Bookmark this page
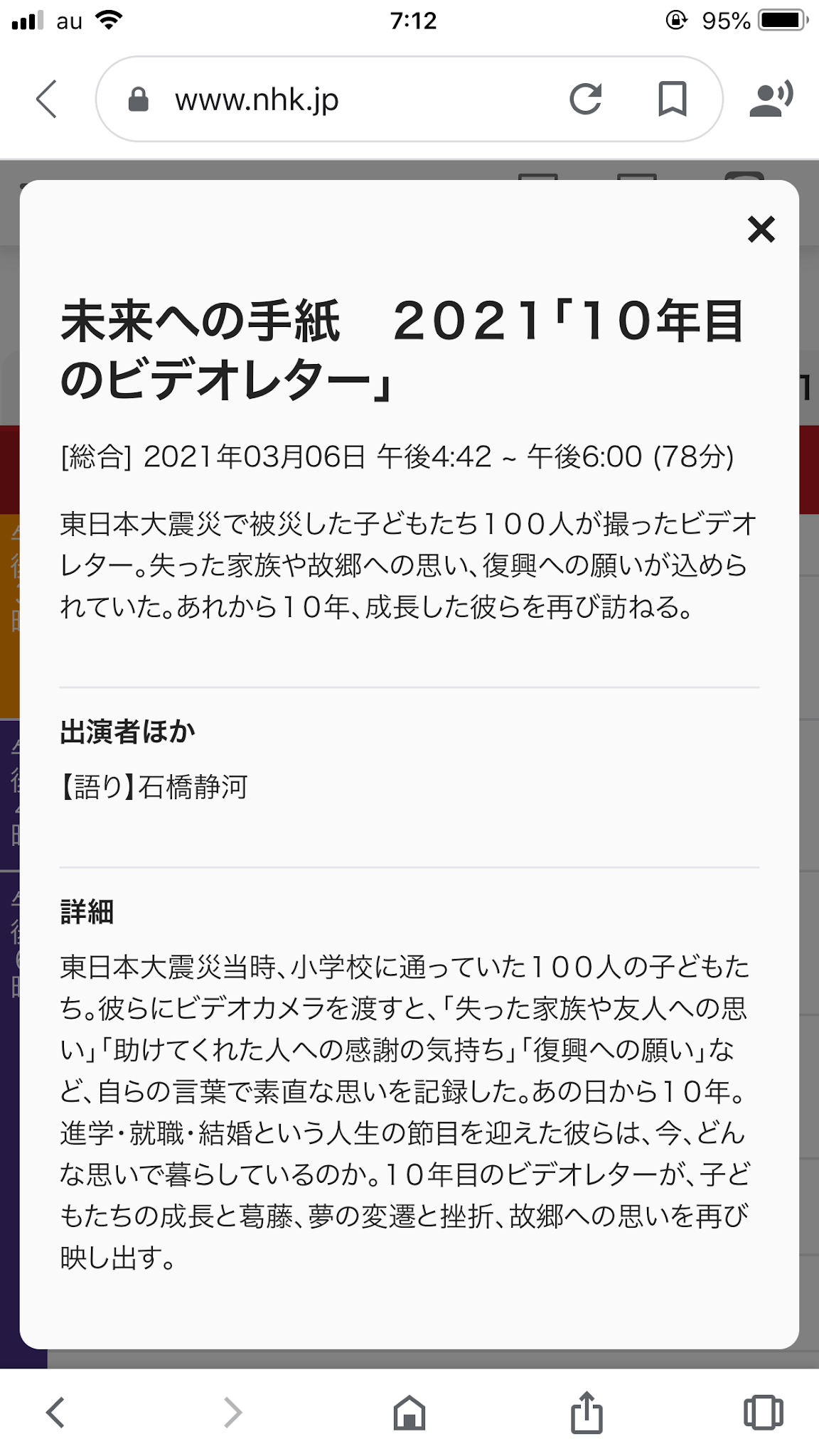 click(672, 99)
